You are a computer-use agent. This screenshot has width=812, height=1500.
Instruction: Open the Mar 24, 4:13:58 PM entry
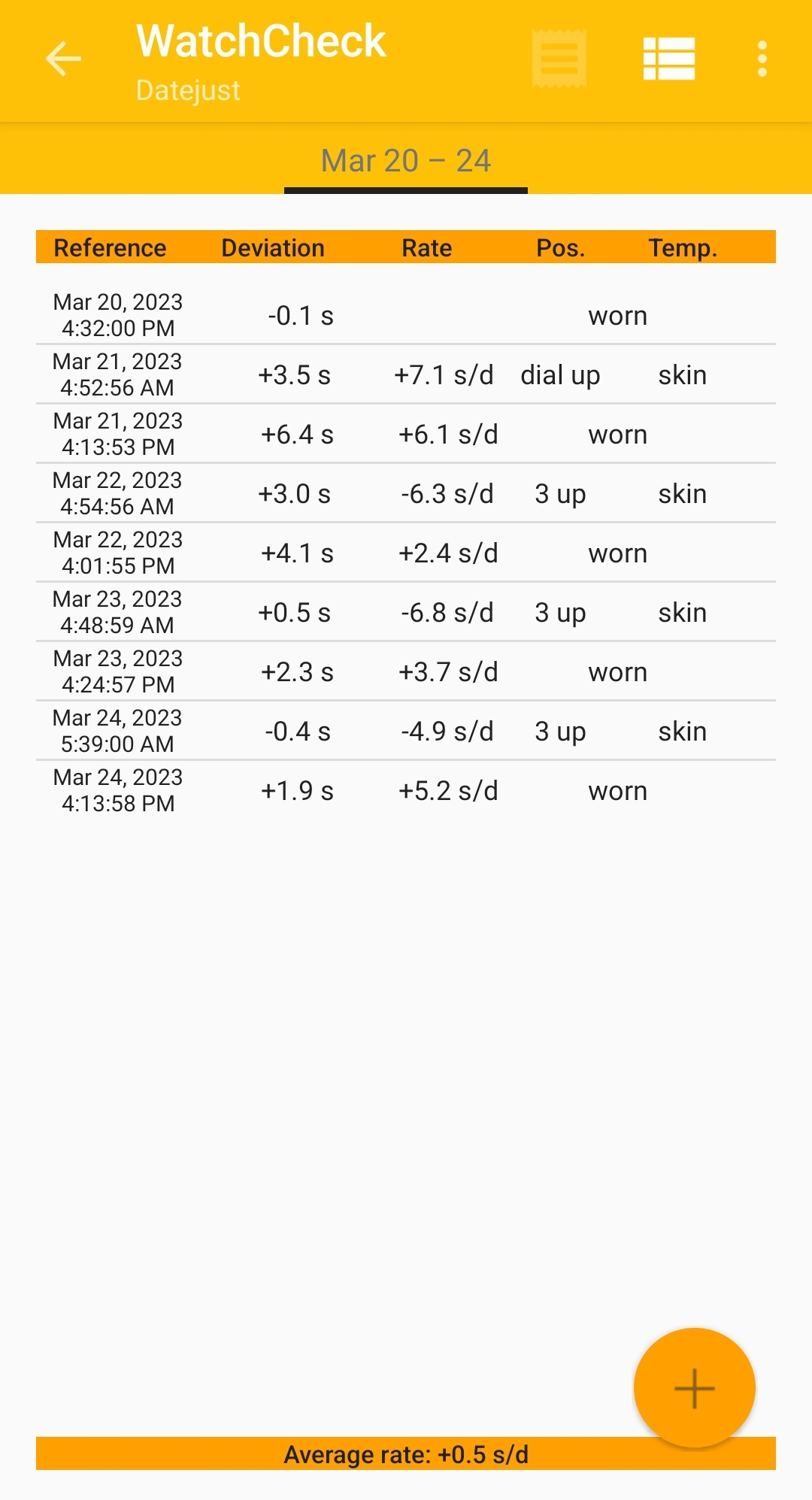point(406,791)
